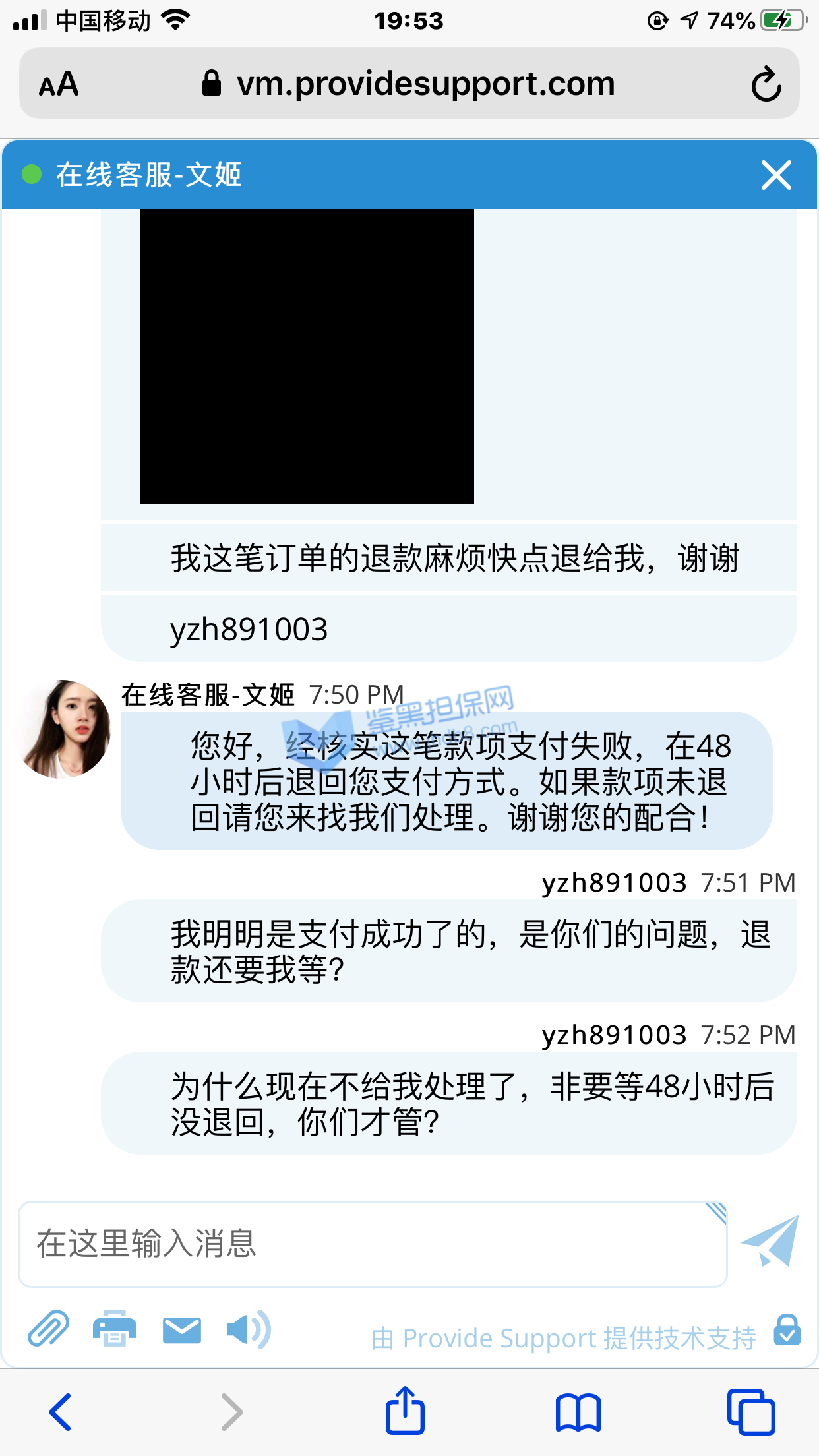Viewport: 819px width, 1456px height.
Task: Go back to the previous page
Action: 61,1412
